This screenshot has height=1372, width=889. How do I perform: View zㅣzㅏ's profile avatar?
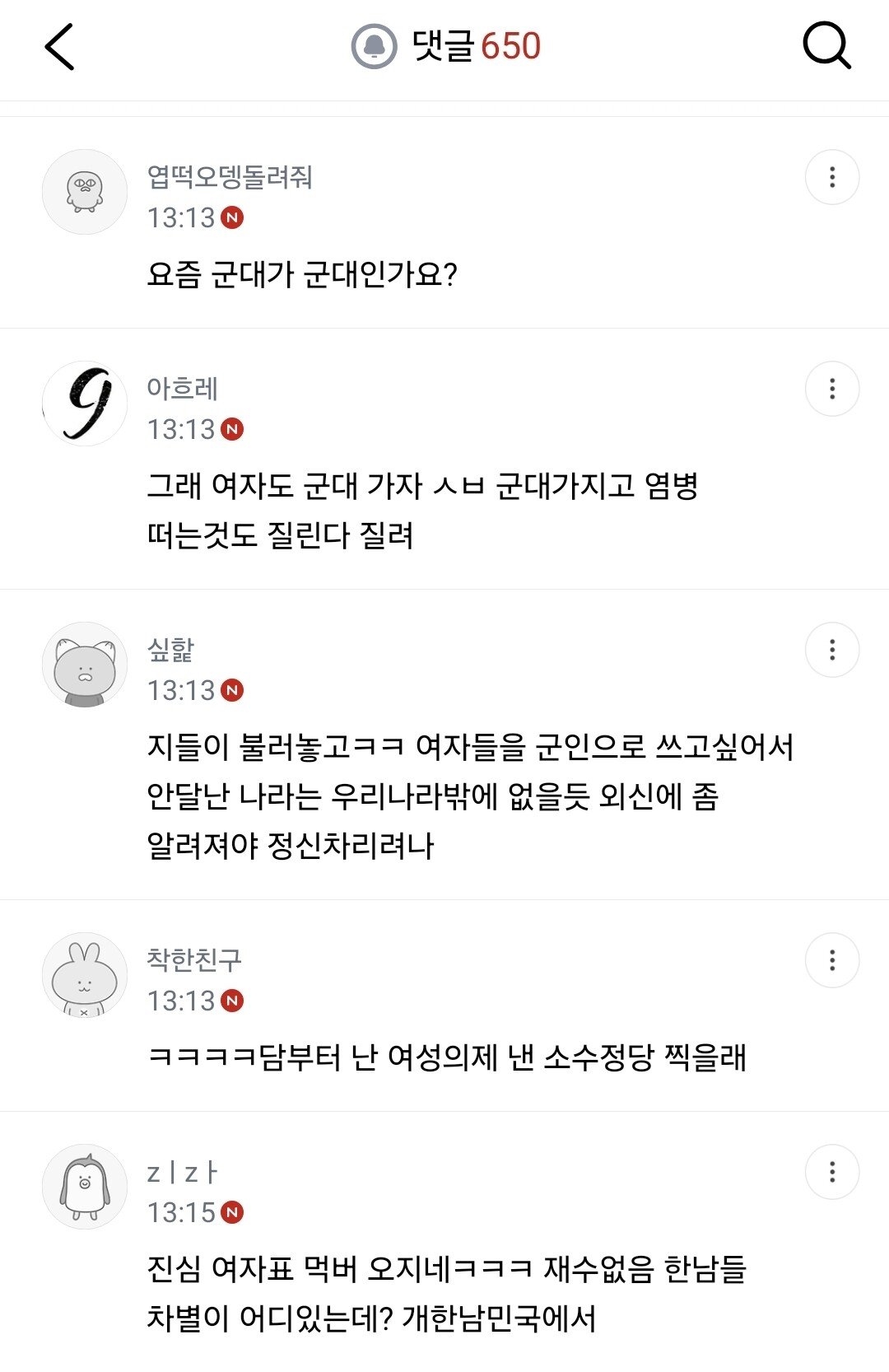[x=85, y=1187]
